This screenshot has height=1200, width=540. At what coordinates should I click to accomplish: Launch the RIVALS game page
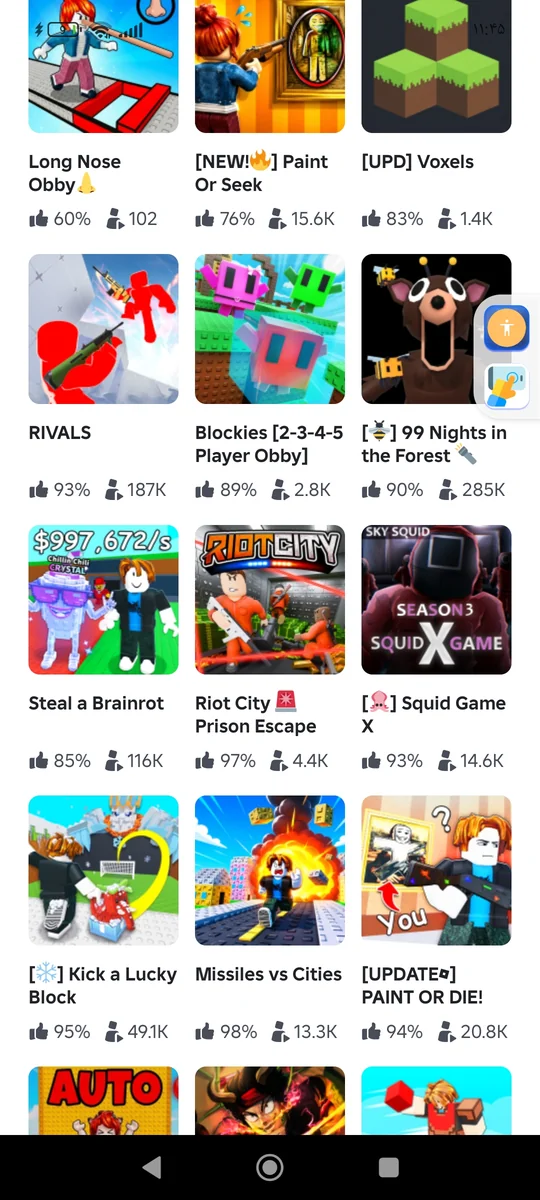tap(103, 329)
